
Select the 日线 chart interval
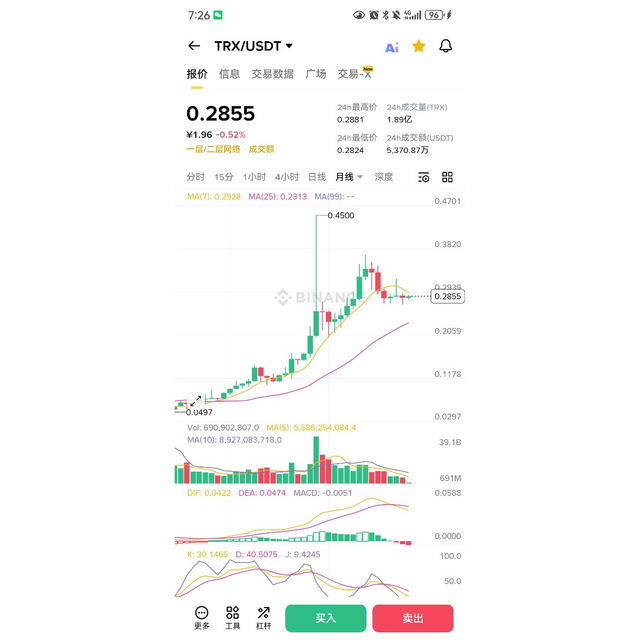pyautogui.click(x=317, y=177)
